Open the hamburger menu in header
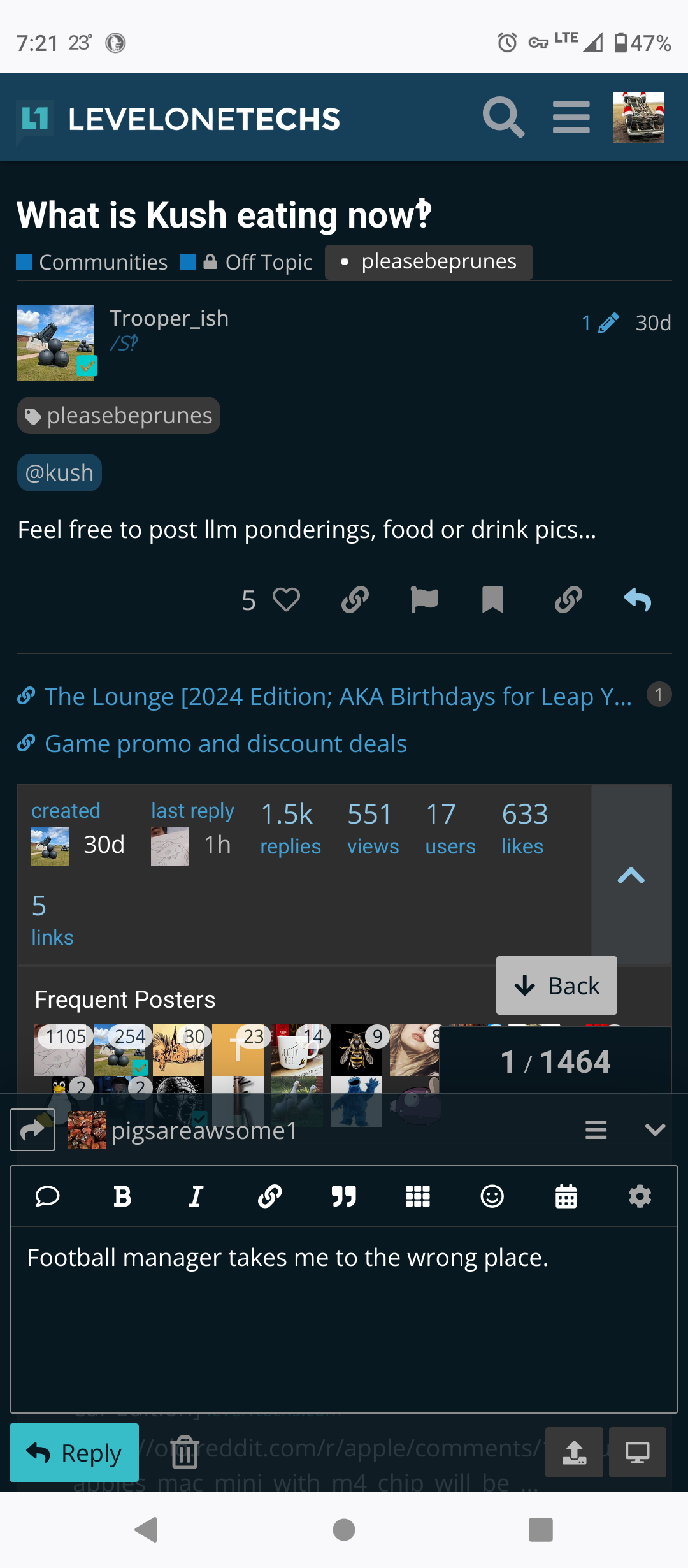 [x=571, y=118]
